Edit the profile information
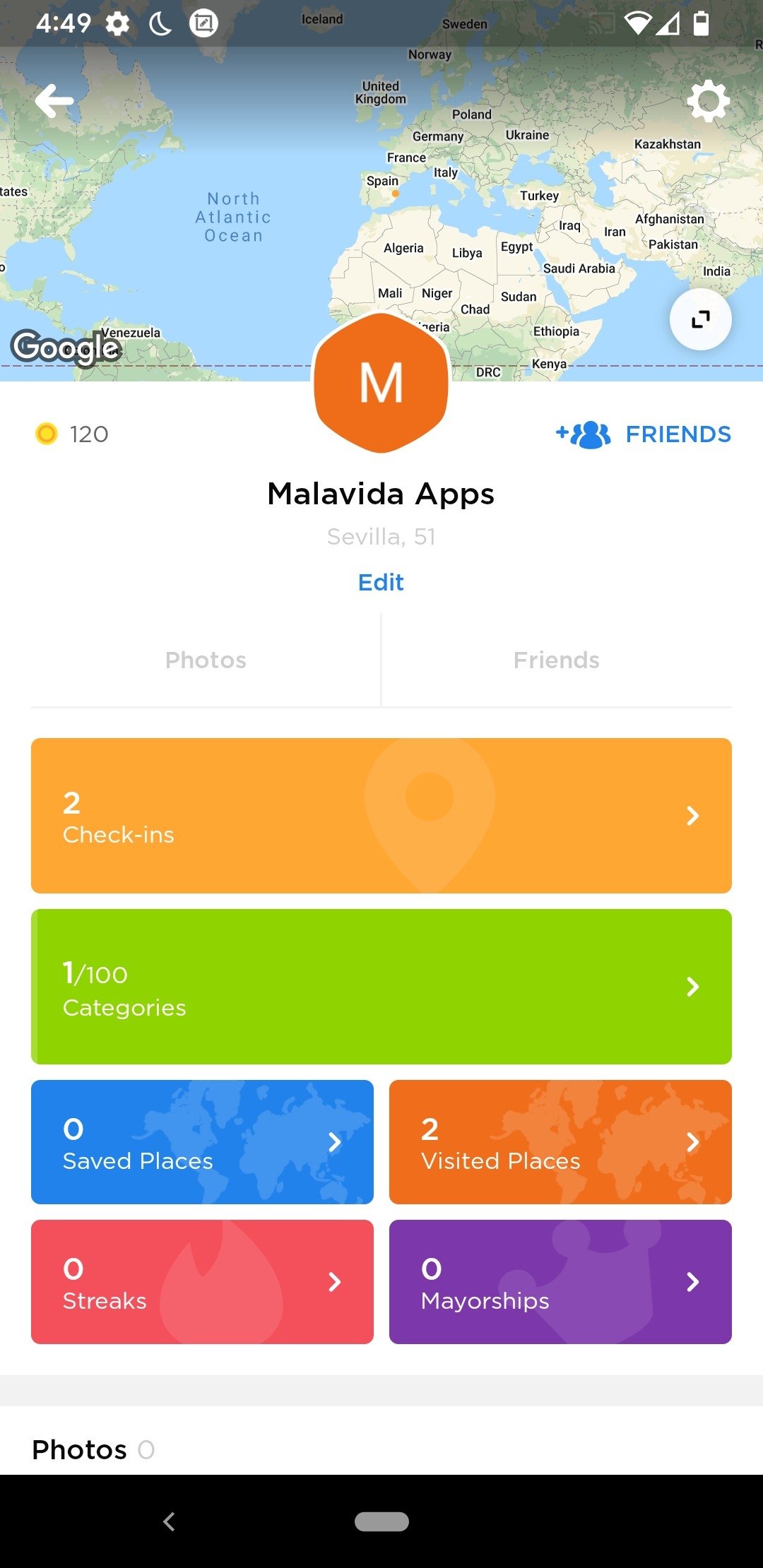Screen dimensions: 763x1568 pyautogui.click(x=381, y=583)
